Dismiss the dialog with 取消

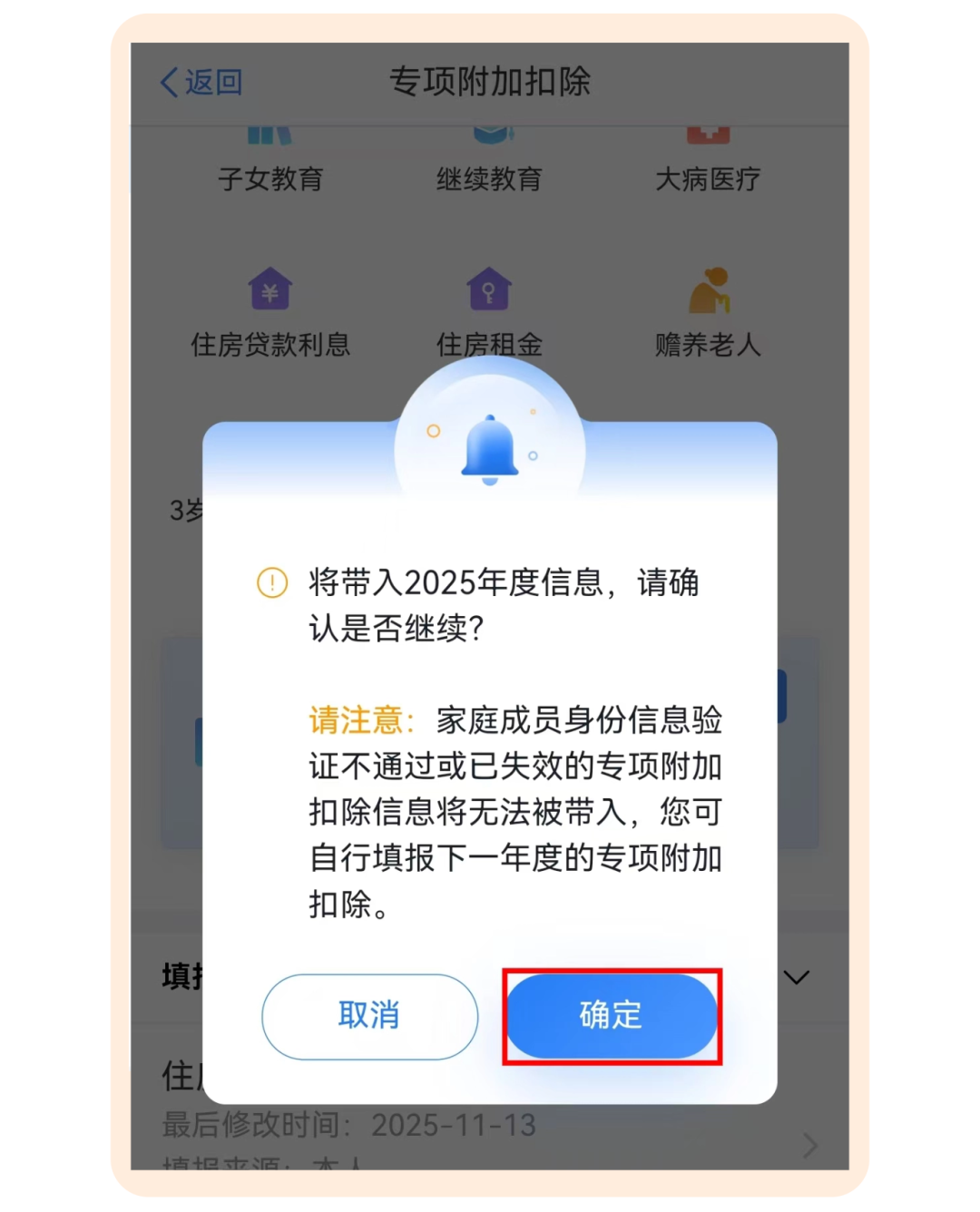368,1017
